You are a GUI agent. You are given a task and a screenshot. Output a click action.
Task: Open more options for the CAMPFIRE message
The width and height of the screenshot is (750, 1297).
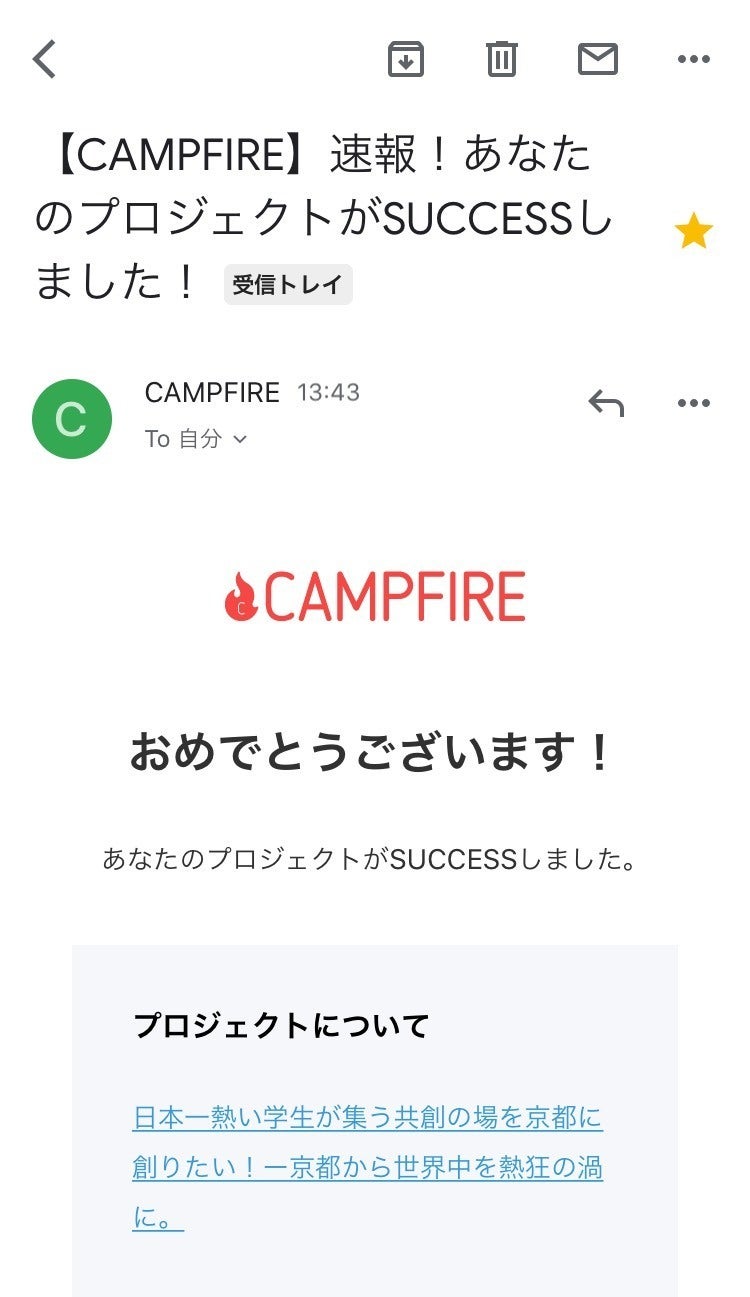(693, 403)
